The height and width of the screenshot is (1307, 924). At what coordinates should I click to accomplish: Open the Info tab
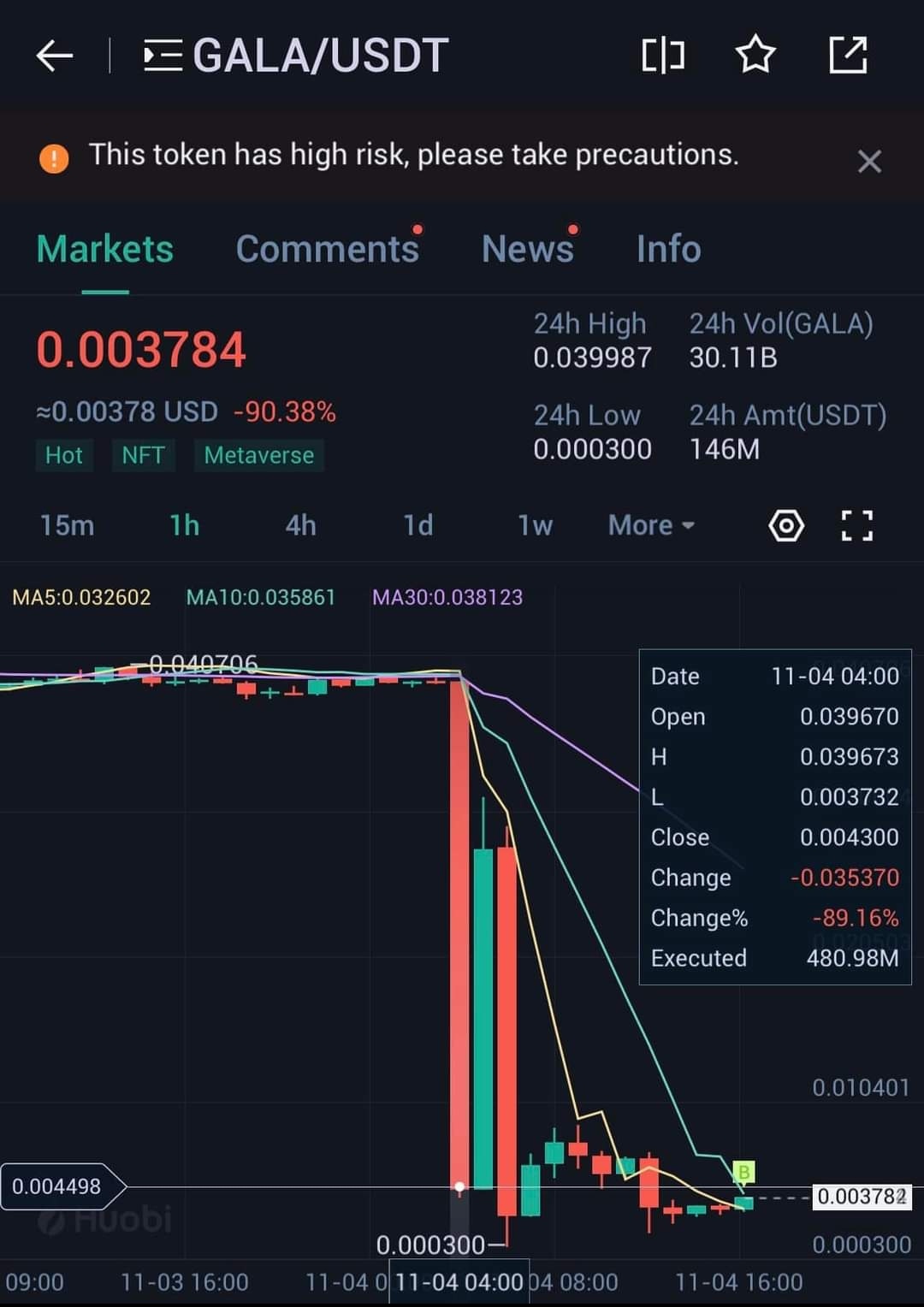point(668,249)
